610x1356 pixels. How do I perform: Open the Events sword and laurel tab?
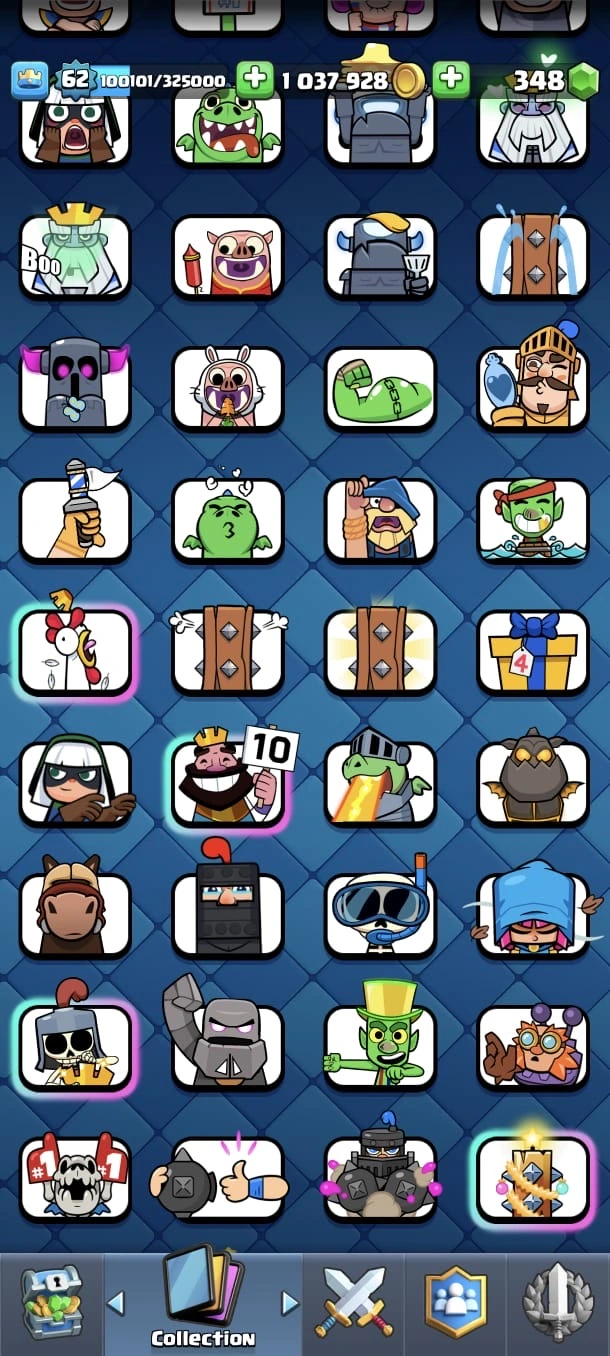(x=558, y=1303)
